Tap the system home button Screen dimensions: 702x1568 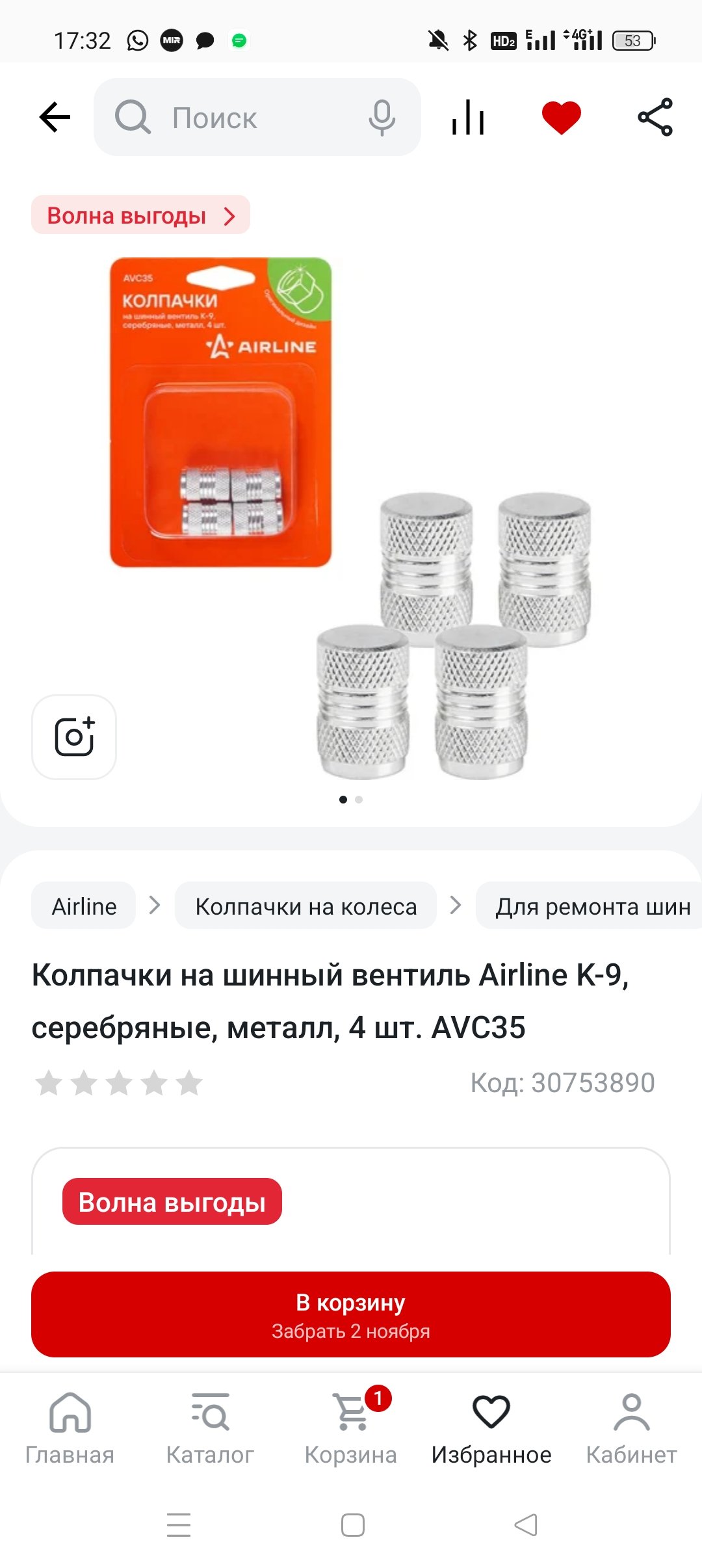352,1524
